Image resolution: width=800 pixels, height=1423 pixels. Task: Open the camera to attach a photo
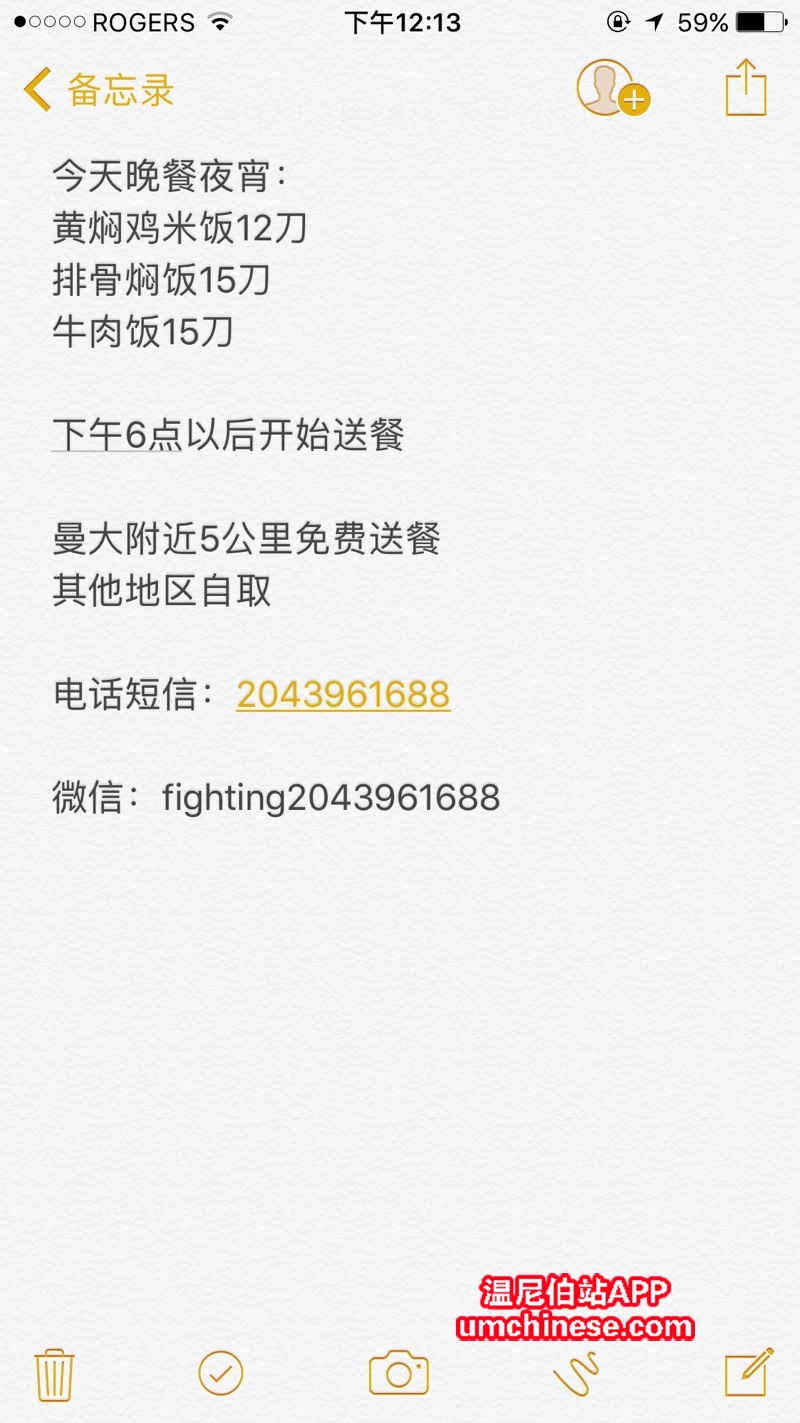(x=398, y=1373)
